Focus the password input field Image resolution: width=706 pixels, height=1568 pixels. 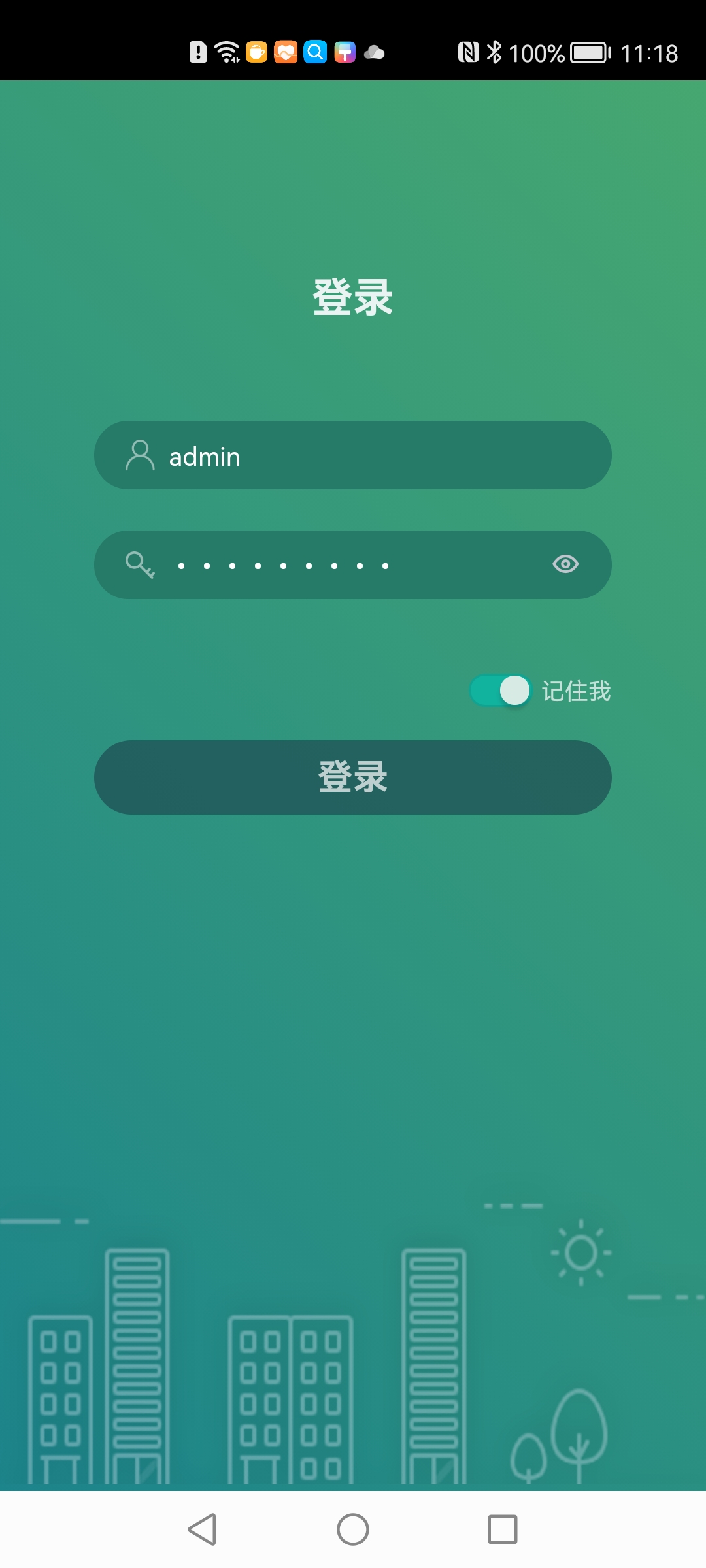click(x=340, y=565)
